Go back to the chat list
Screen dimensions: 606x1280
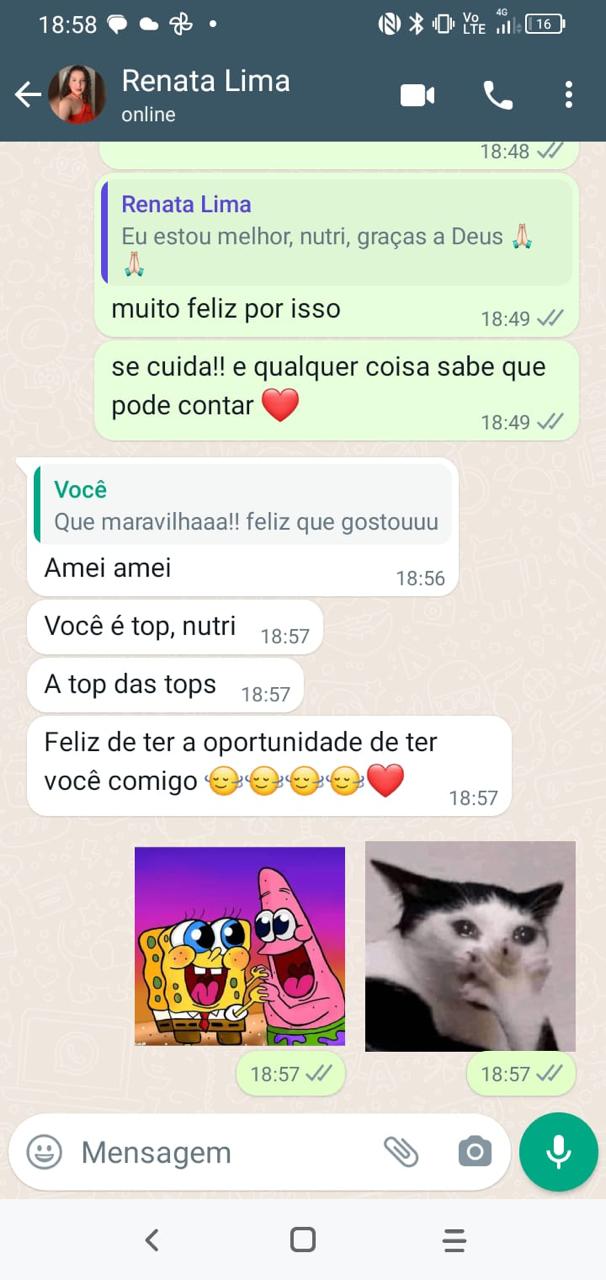click(27, 95)
